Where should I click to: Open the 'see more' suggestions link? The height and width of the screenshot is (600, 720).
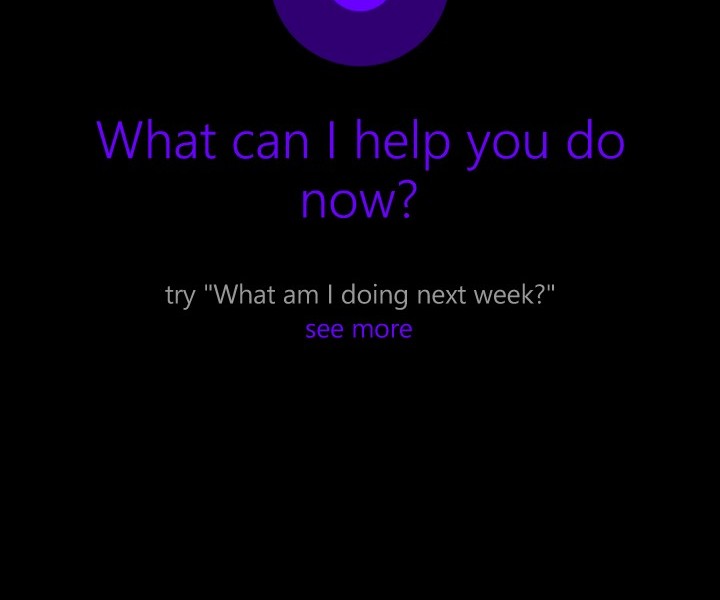pos(358,329)
